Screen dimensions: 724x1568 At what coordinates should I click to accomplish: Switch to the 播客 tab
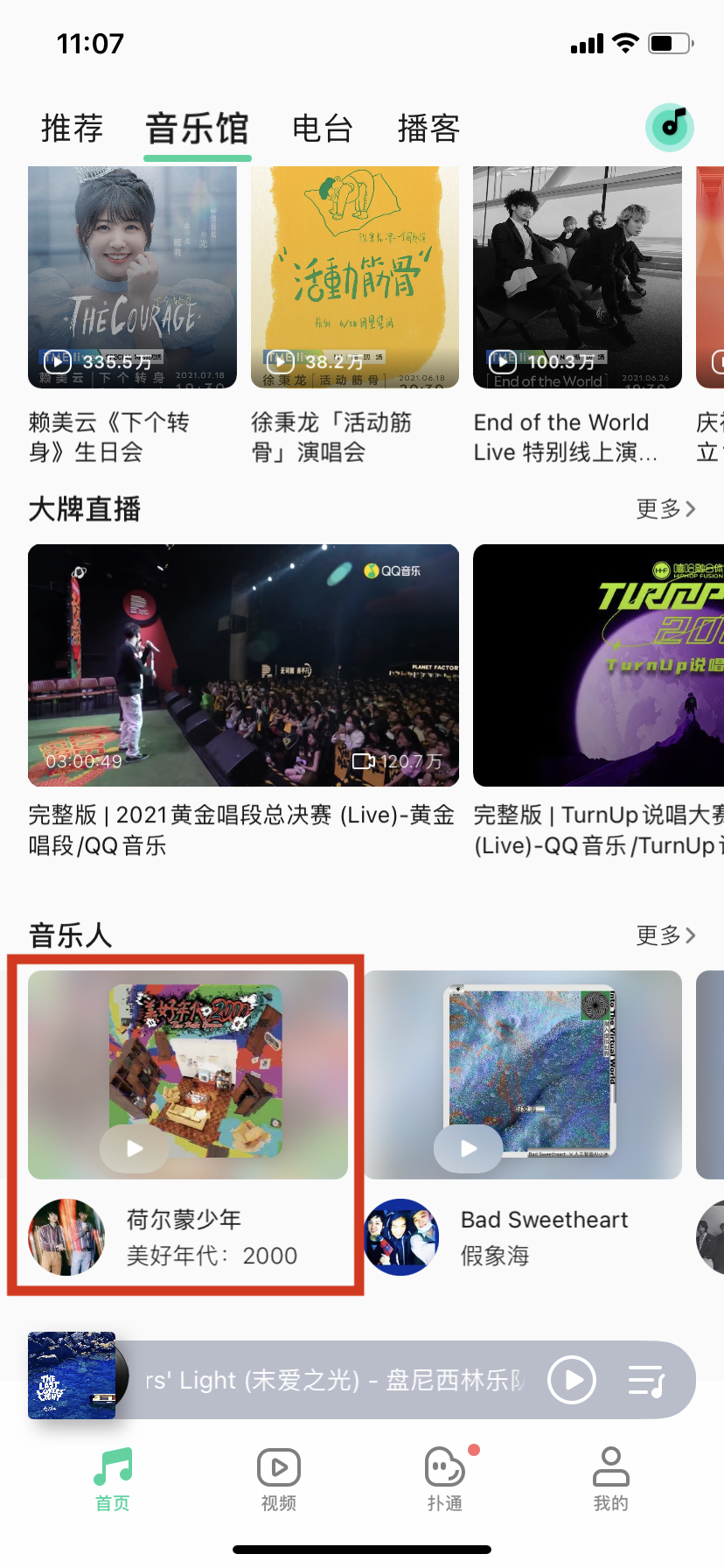[x=428, y=129]
